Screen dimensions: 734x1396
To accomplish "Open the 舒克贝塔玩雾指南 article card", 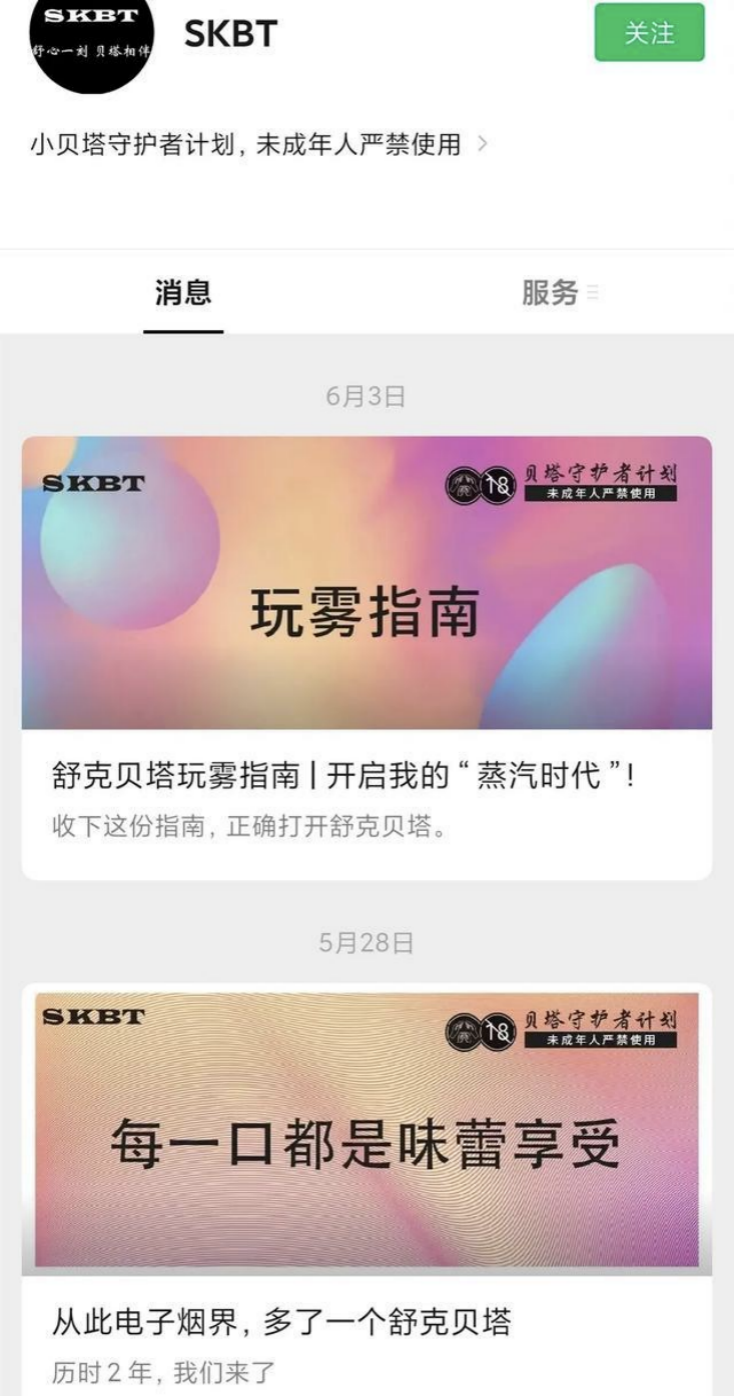I will point(366,657).
